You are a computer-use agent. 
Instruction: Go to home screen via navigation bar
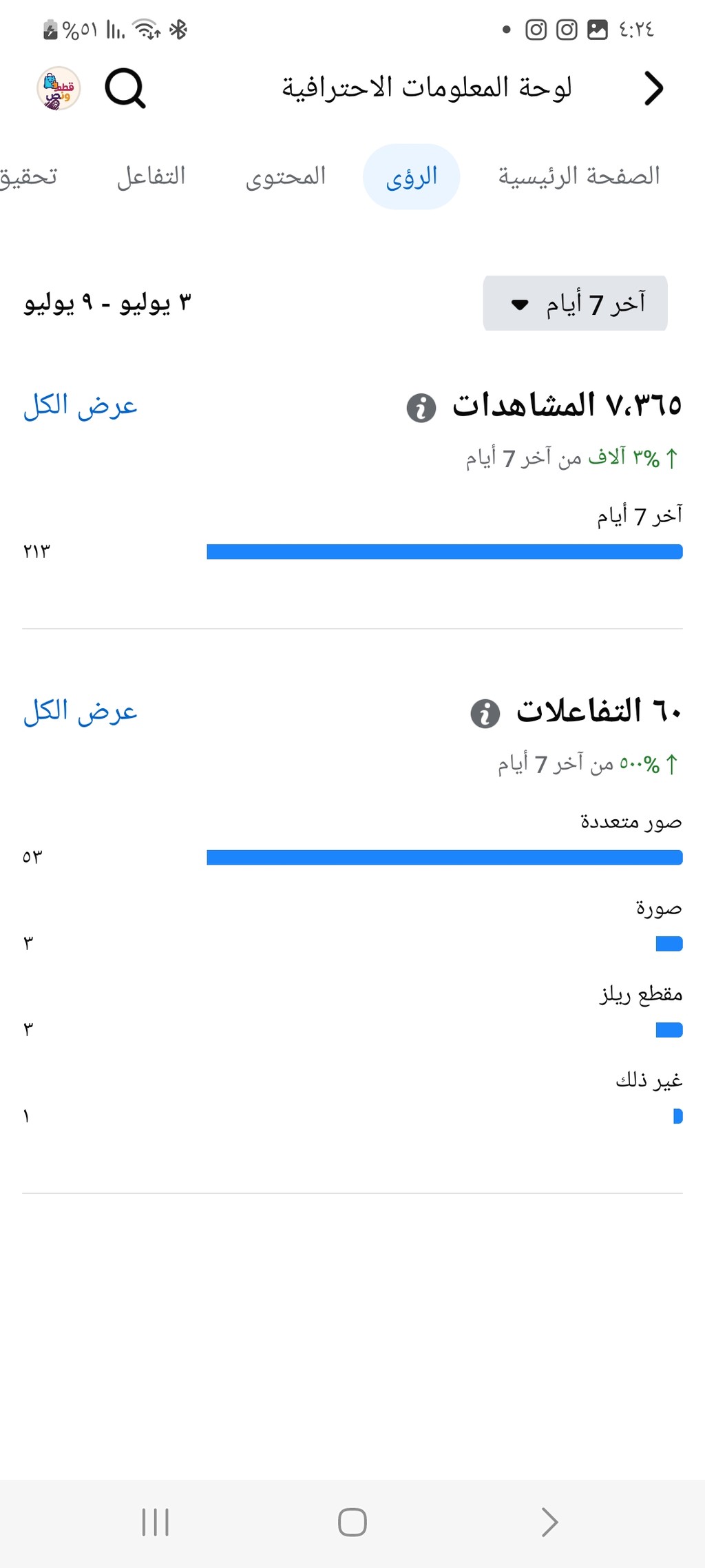[352, 1523]
